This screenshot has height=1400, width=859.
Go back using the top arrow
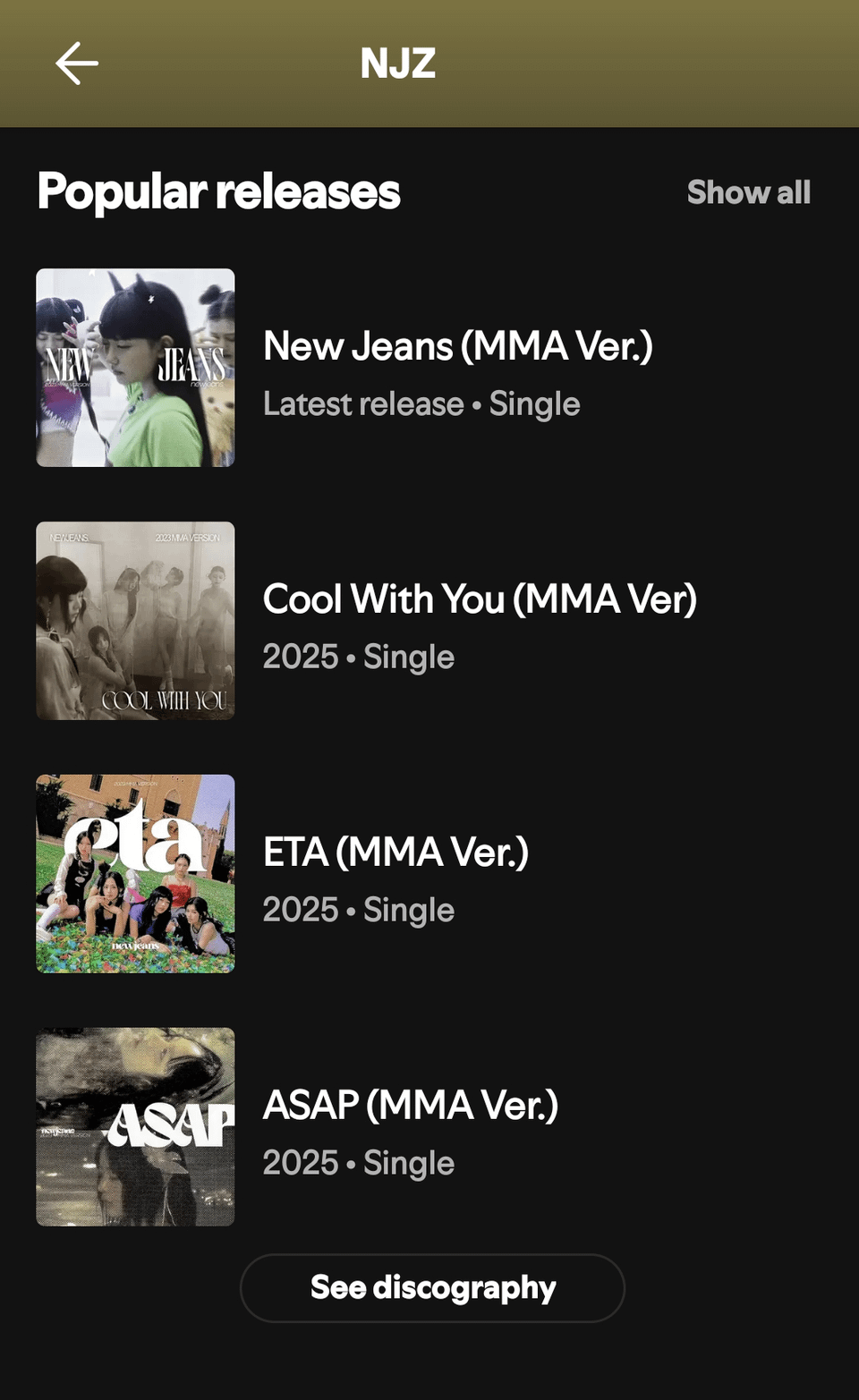coord(77,64)
